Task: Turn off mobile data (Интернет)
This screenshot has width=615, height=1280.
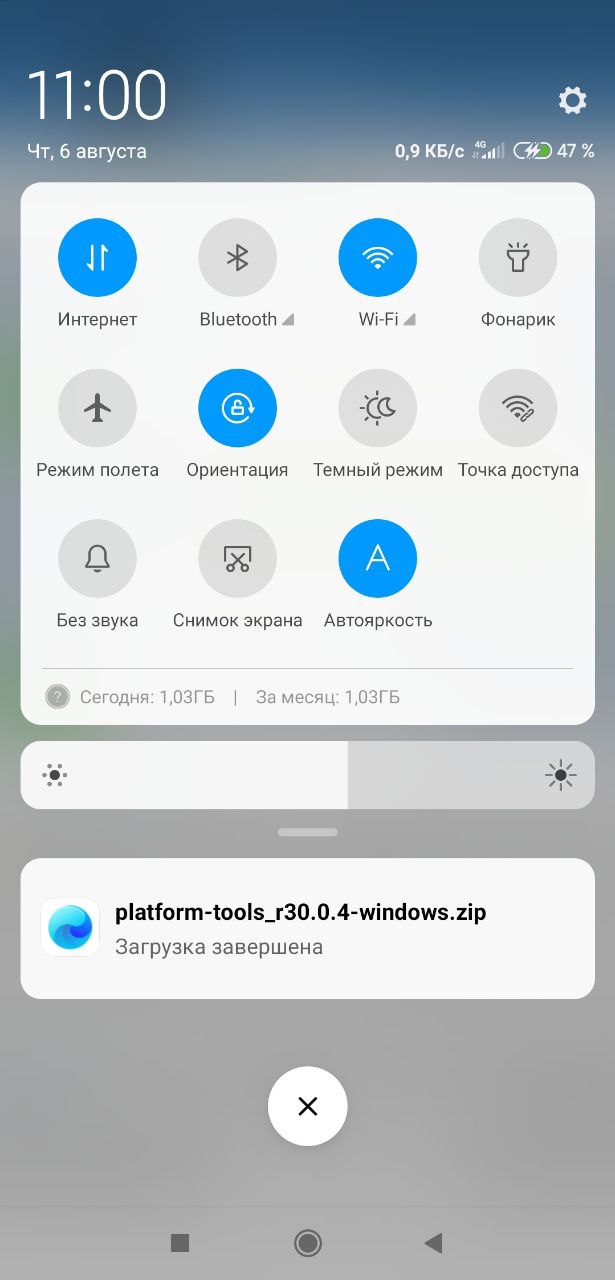Action: coord(97,258)
